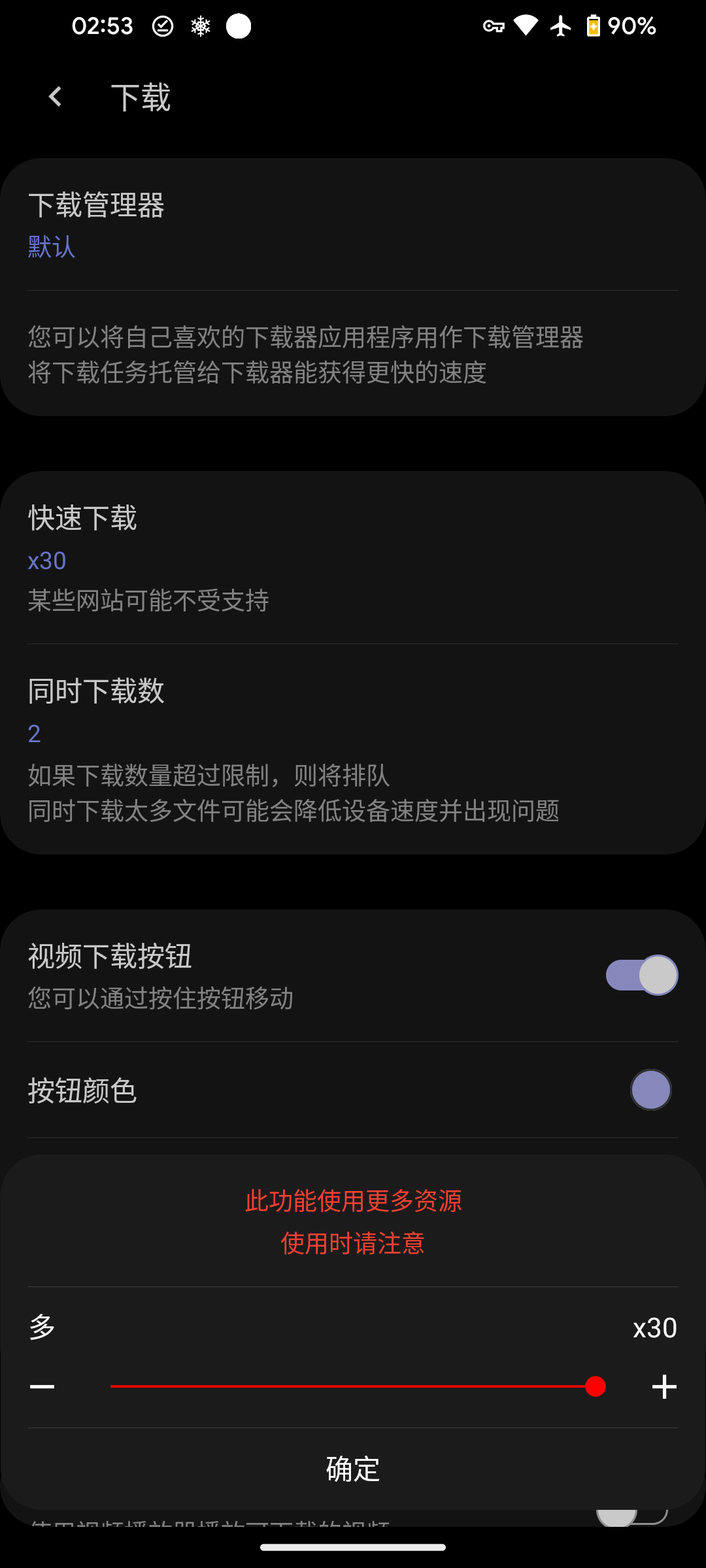Increase the speed multiplier with plus

[x=664, y=1386]
